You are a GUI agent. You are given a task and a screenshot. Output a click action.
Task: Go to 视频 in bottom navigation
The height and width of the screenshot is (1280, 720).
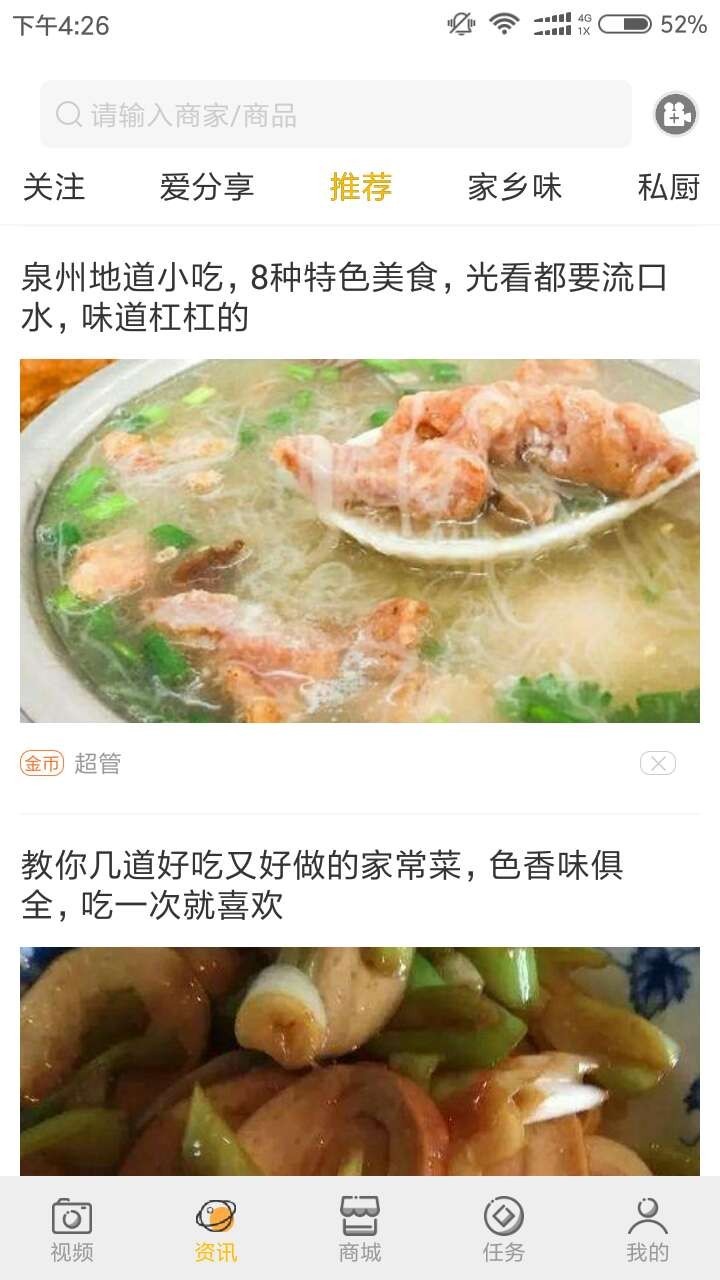tap(72, 1229)
